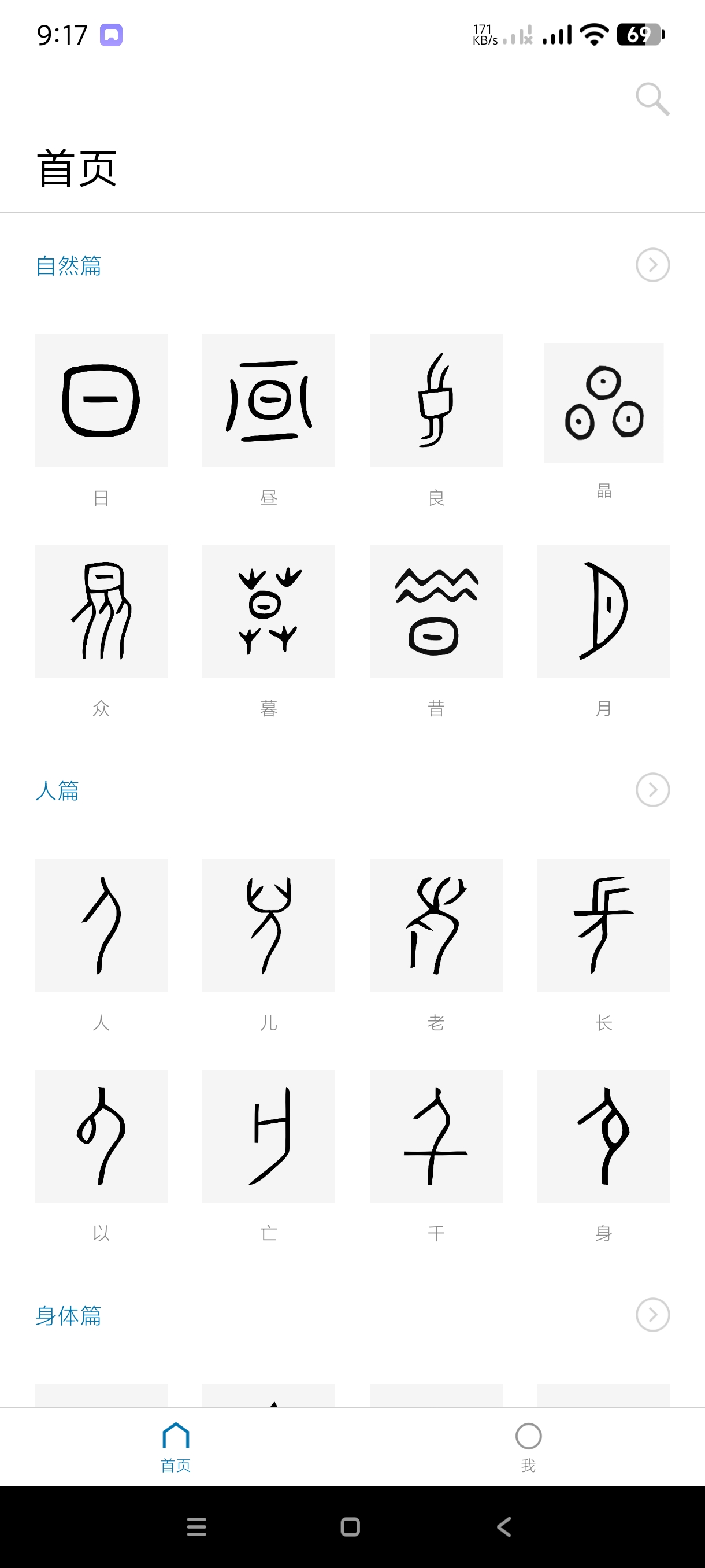View the 晶 character tile

click(x=603, y=402)
